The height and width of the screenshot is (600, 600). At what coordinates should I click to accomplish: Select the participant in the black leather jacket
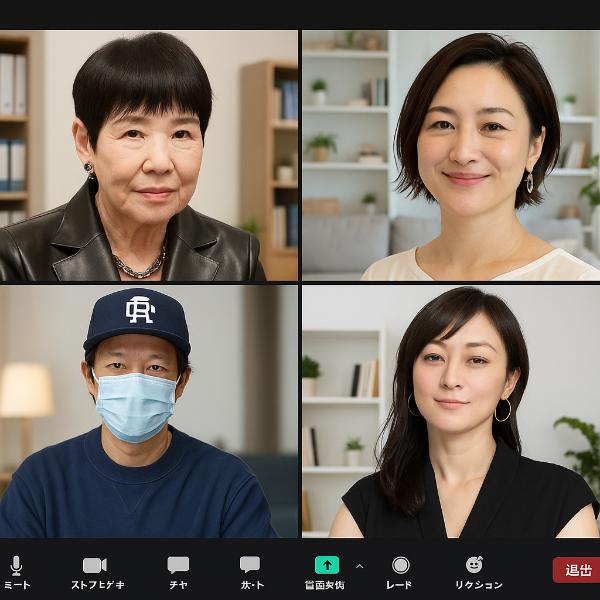coord(148,155)
